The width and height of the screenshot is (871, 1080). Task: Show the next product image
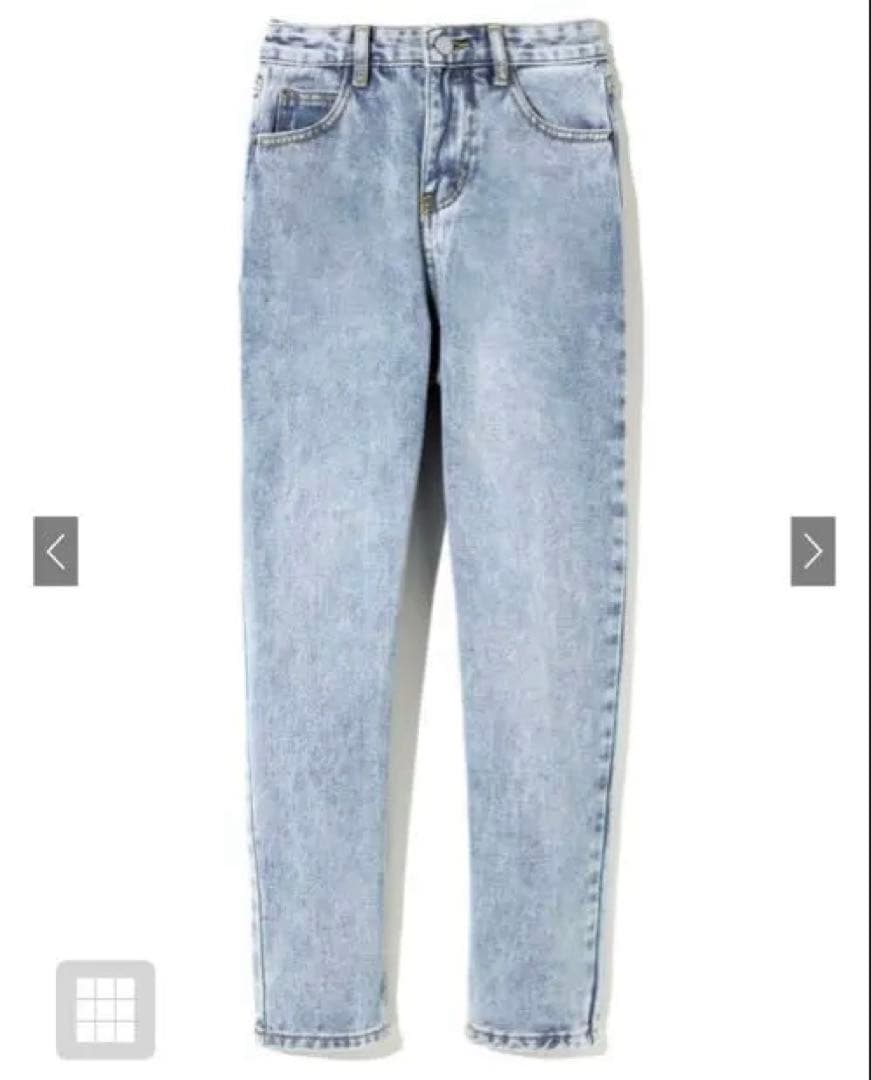click(x=812, y=551)
